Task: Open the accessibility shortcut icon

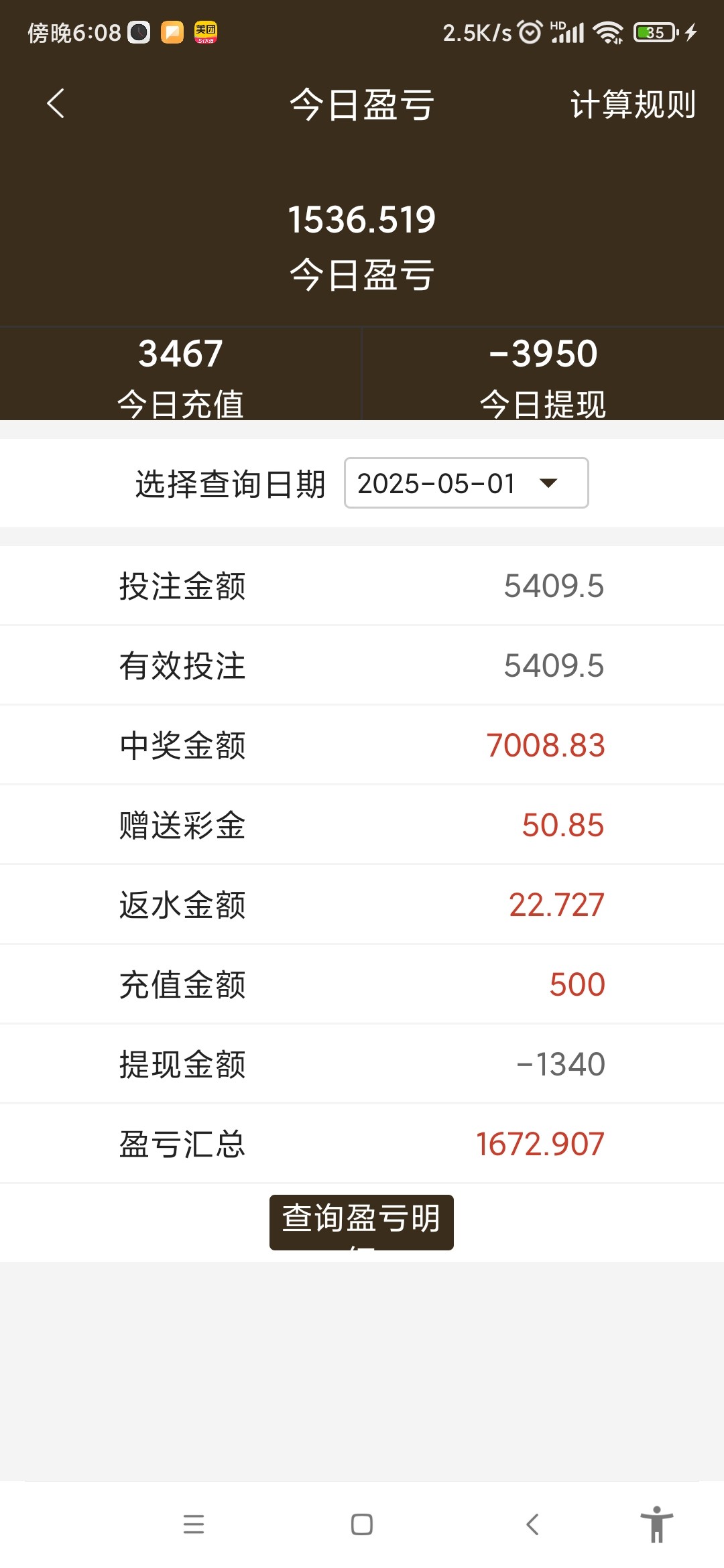Action: click(656, 1524)
